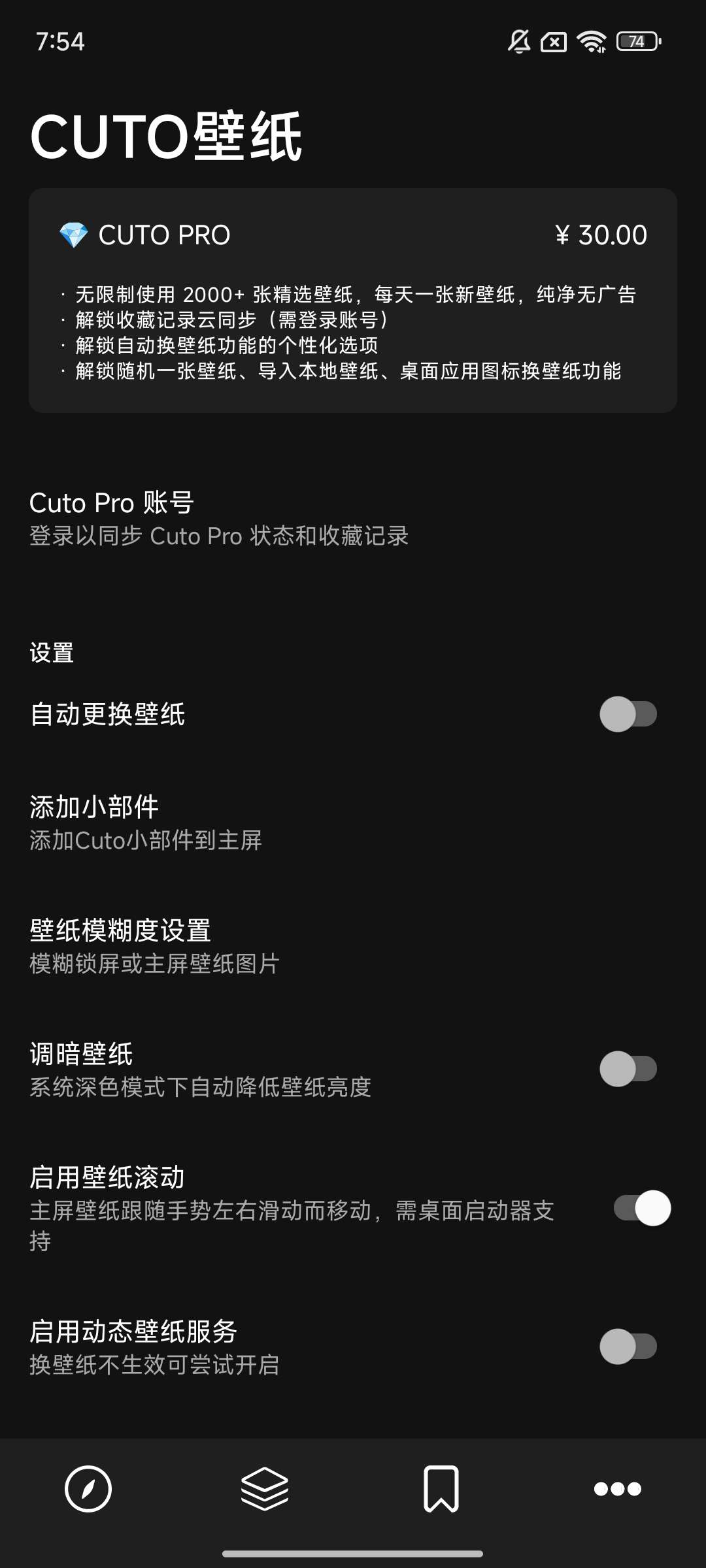
Task: Open Cuto Pro 账号 login row
Action: pyautogui.click(x=219, y=519)
